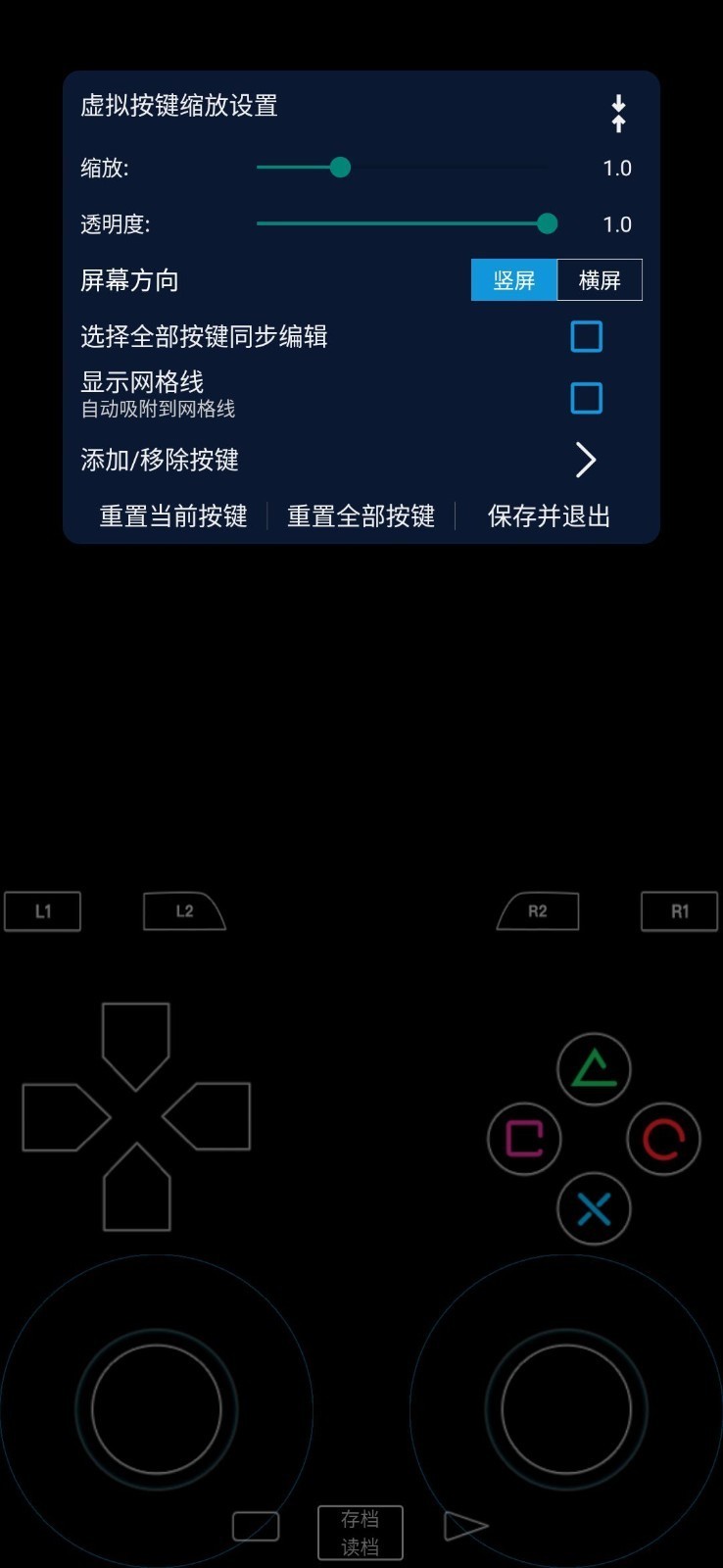This screenshot has width=723, height=1568.
Task: Collapse the virtual key settings panel
Action: [618, 114]
